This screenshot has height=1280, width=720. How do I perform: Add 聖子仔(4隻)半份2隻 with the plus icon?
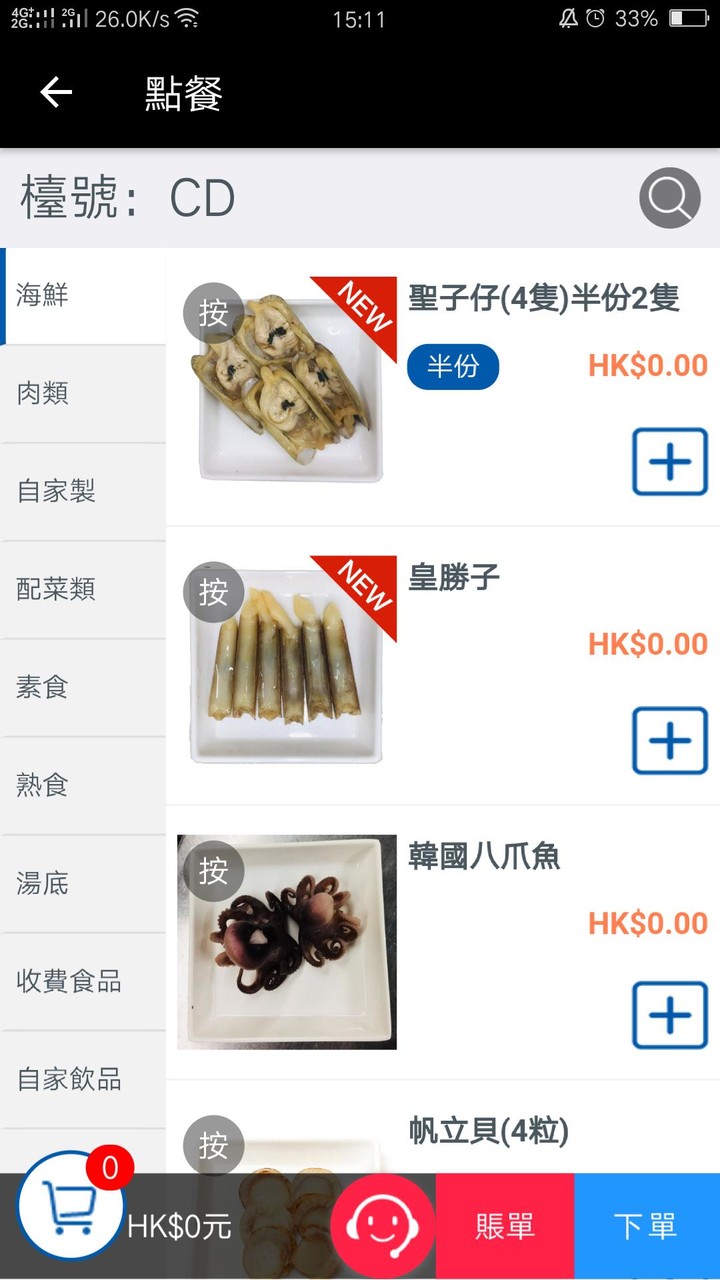click(x=668, y=462)
